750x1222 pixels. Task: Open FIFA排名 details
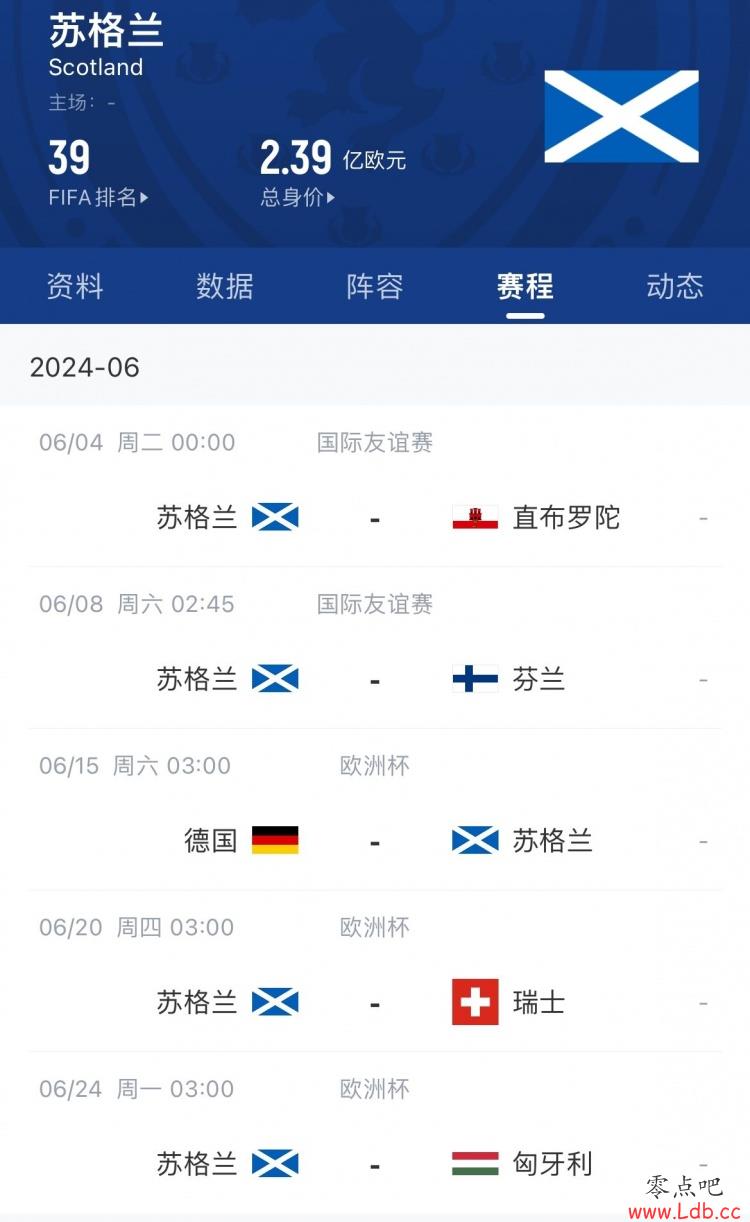click(98, 197)
